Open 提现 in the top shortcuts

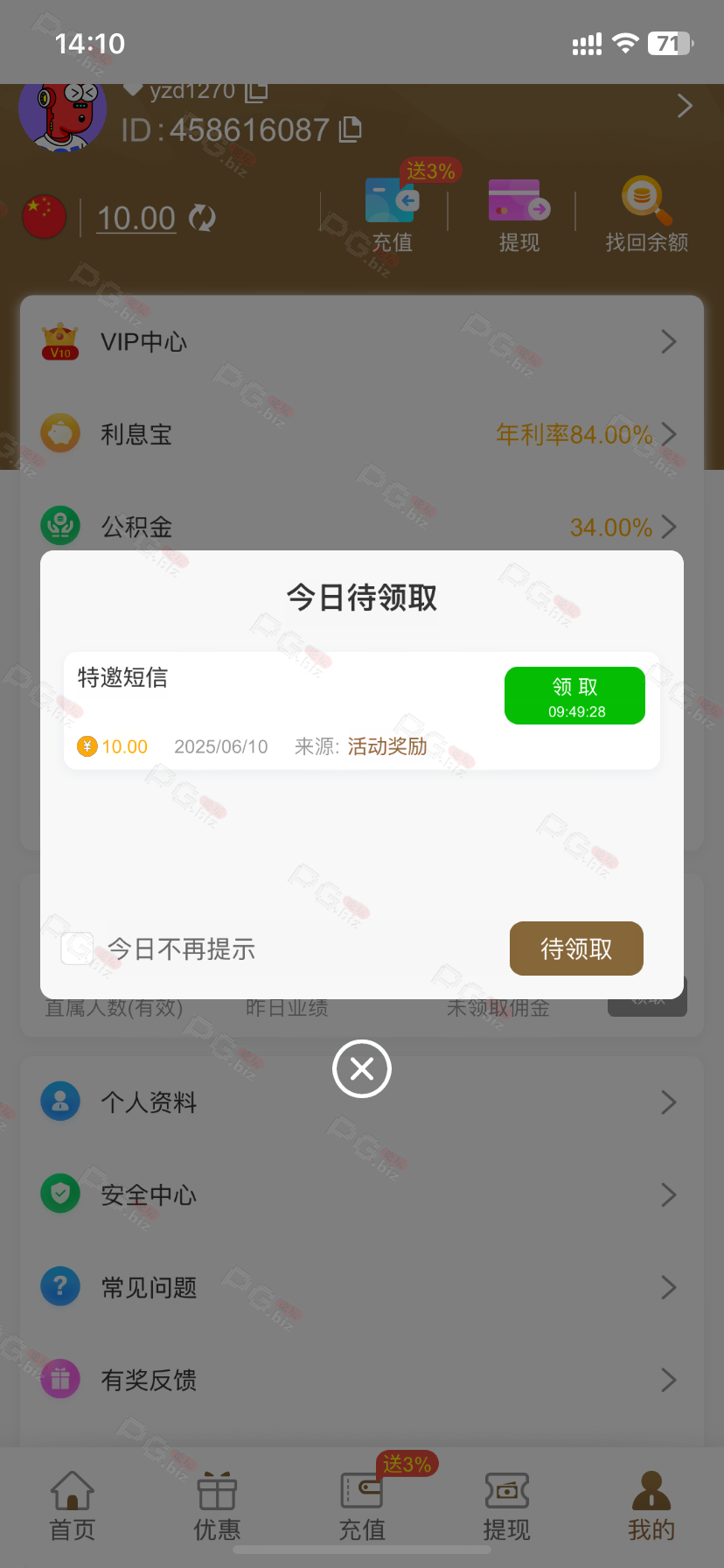point(519,216)
